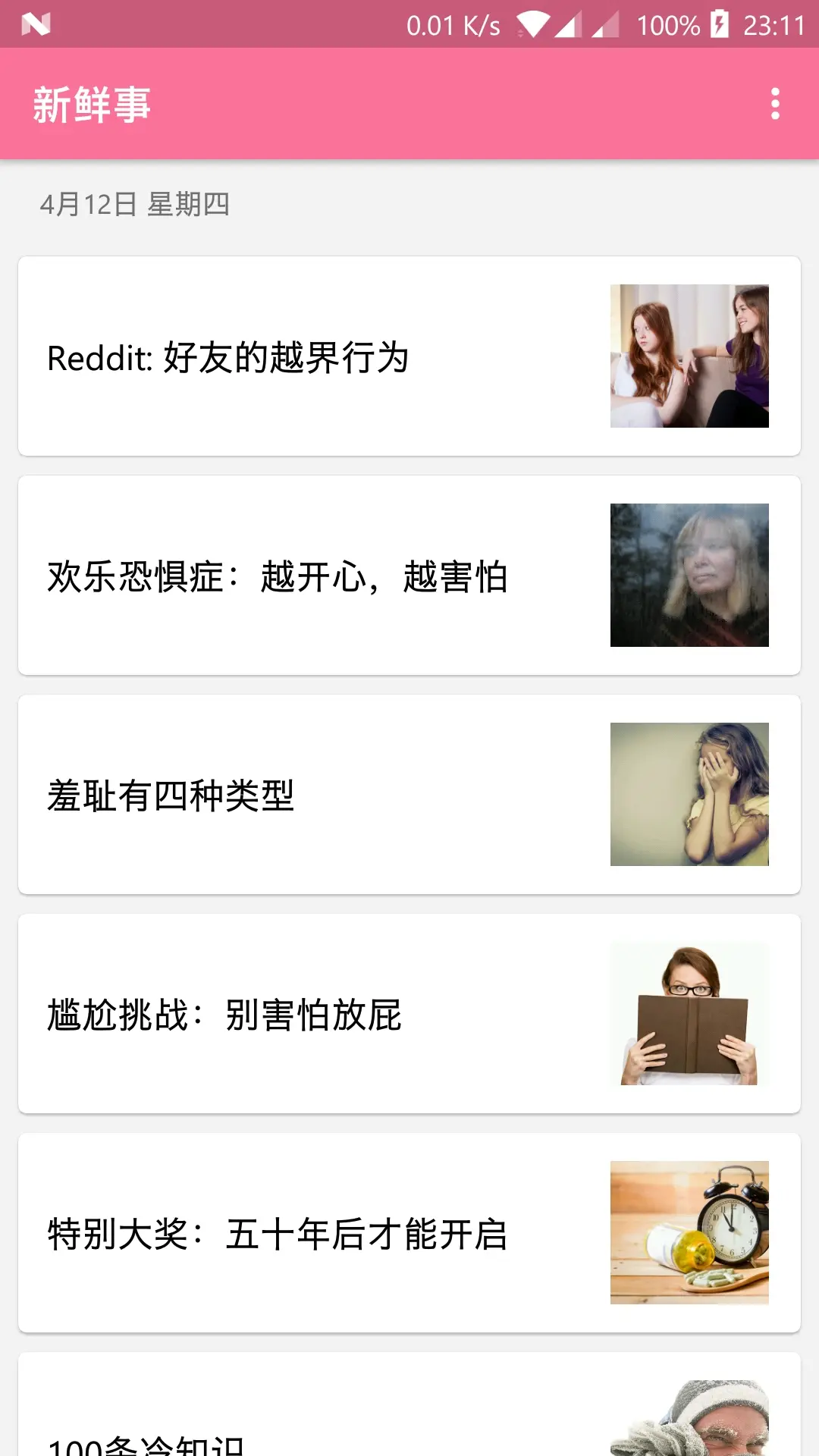
Task: Open the story '羞耻有四种类型'
Action: coord(409,795)
